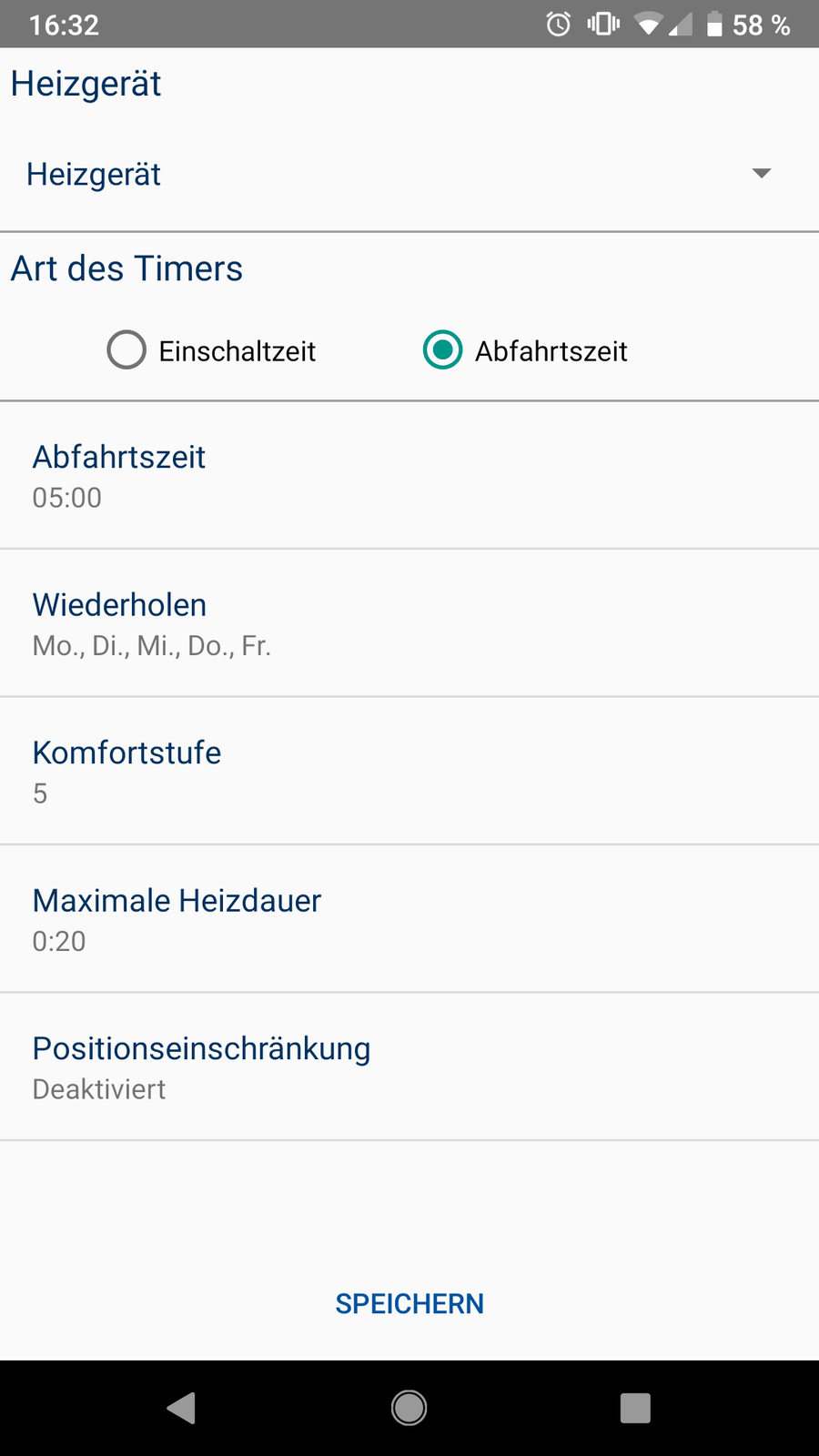Tap the Home navigation button
This screenshot has width=819, height=1456.
(x=409, y=1408)
